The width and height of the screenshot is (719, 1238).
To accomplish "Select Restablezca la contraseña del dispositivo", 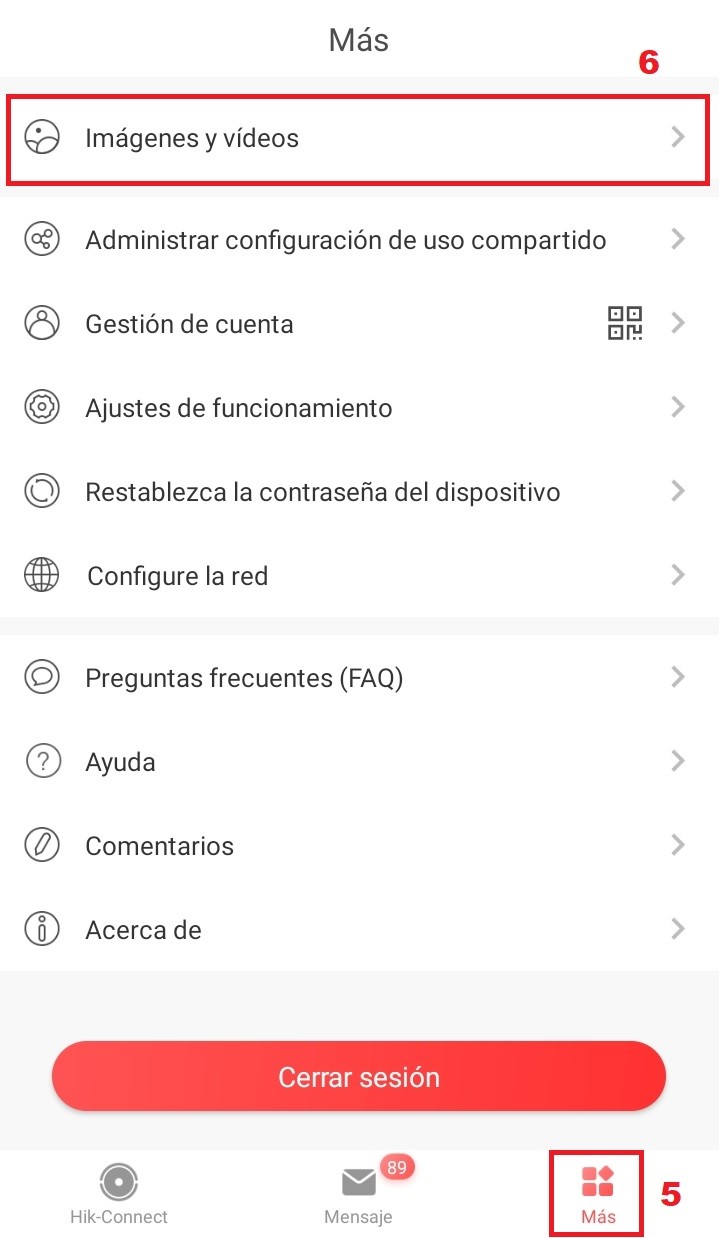I will [359, 492].
